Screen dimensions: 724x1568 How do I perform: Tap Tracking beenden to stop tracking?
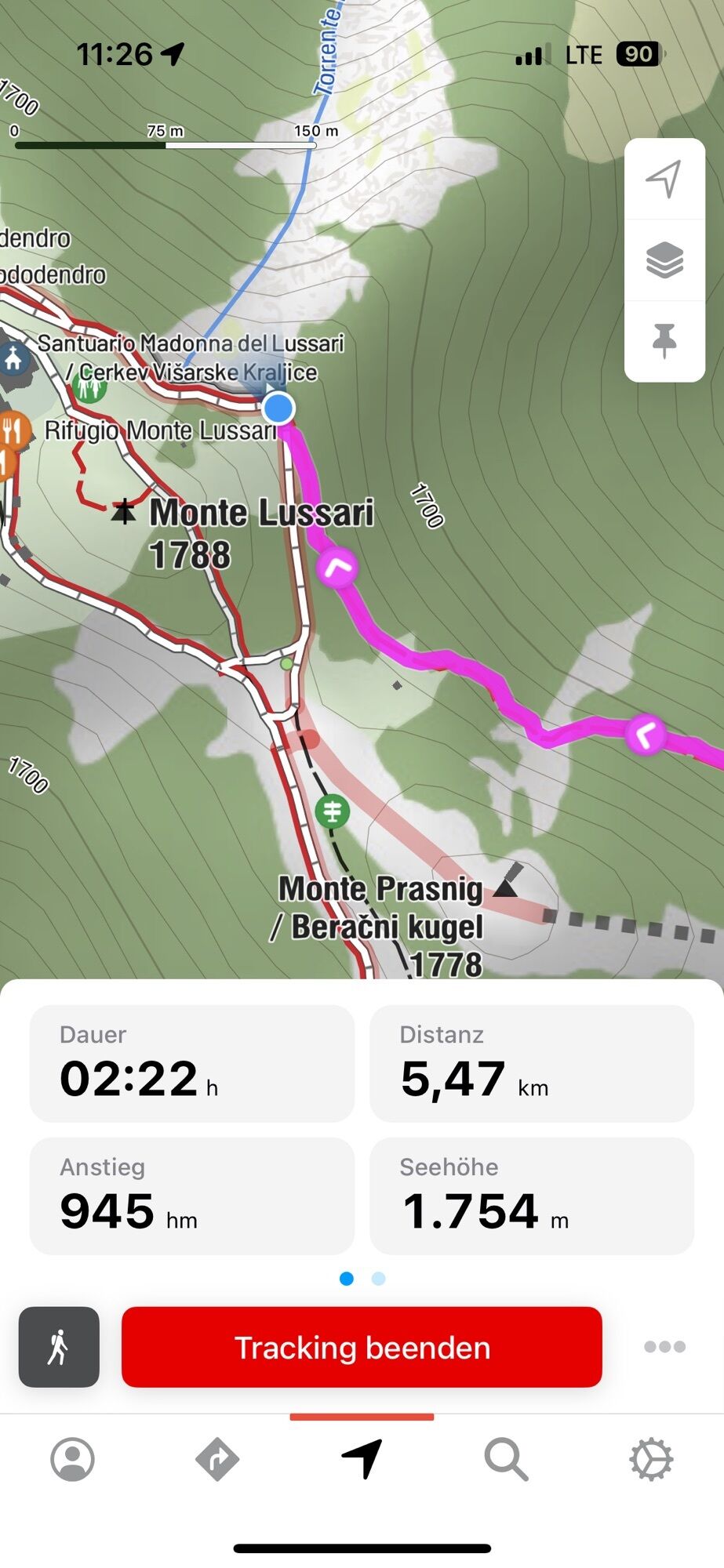[362, 1347]
